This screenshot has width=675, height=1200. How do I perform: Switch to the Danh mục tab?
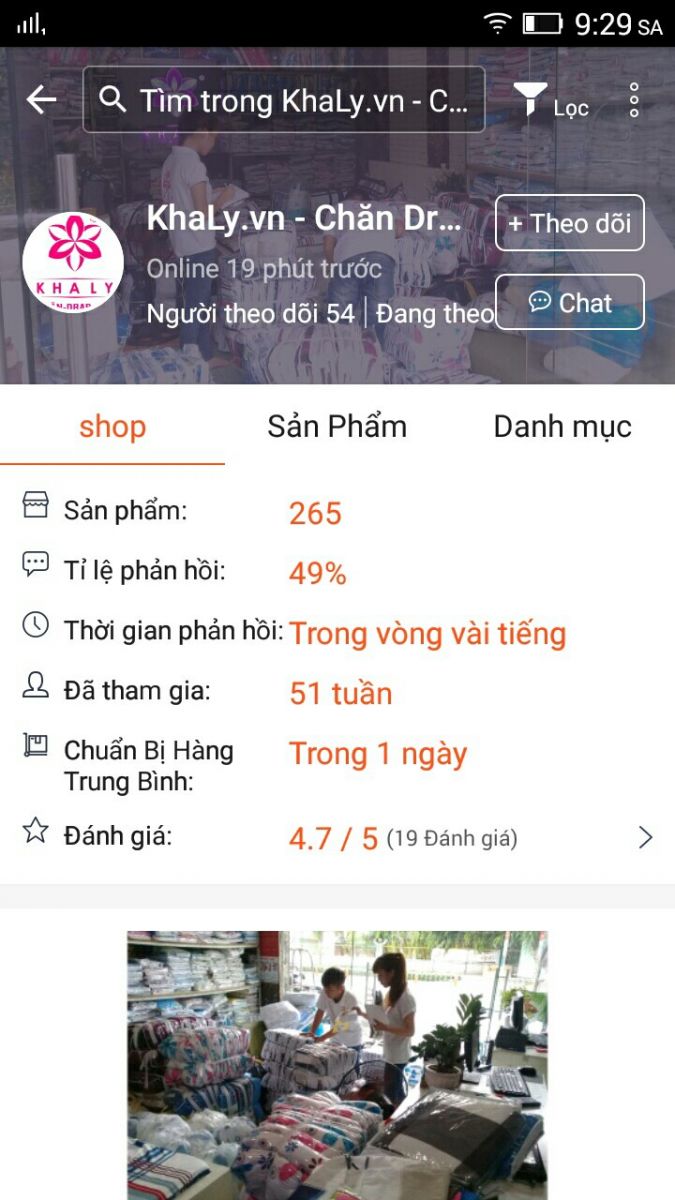[x=562, y=427]
